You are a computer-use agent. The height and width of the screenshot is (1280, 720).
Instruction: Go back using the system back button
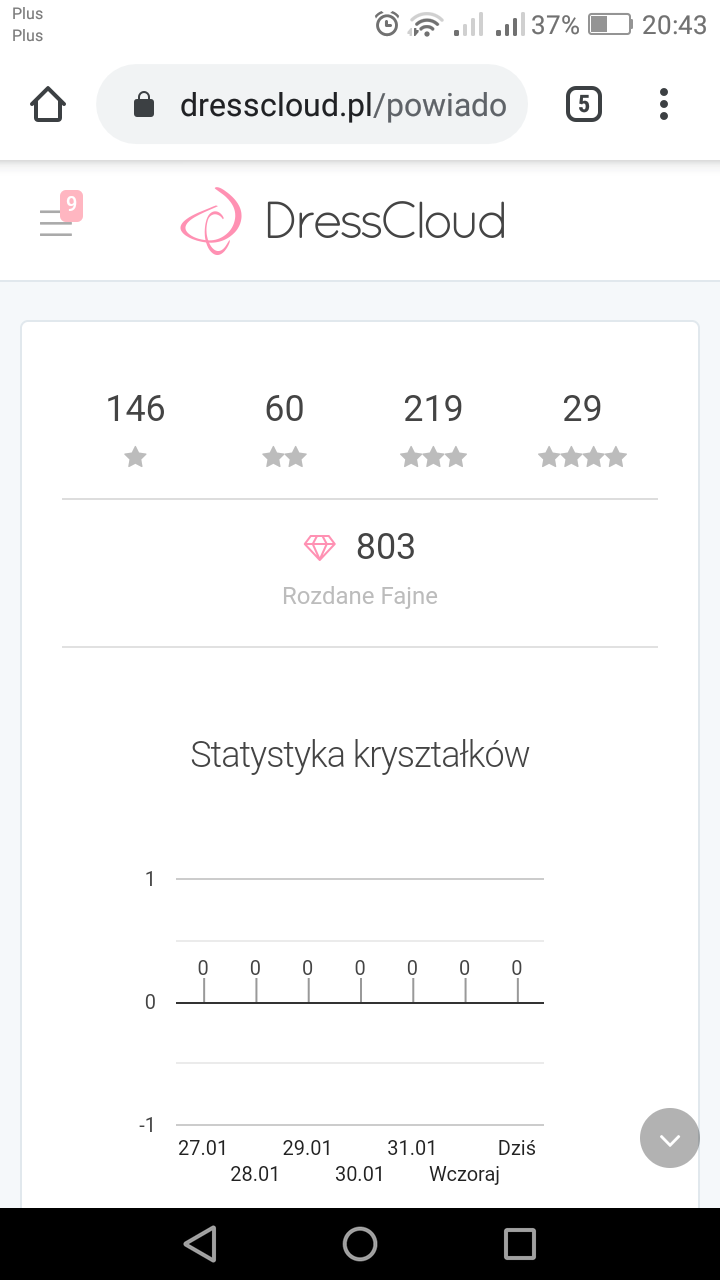[x=200, y=1244]
